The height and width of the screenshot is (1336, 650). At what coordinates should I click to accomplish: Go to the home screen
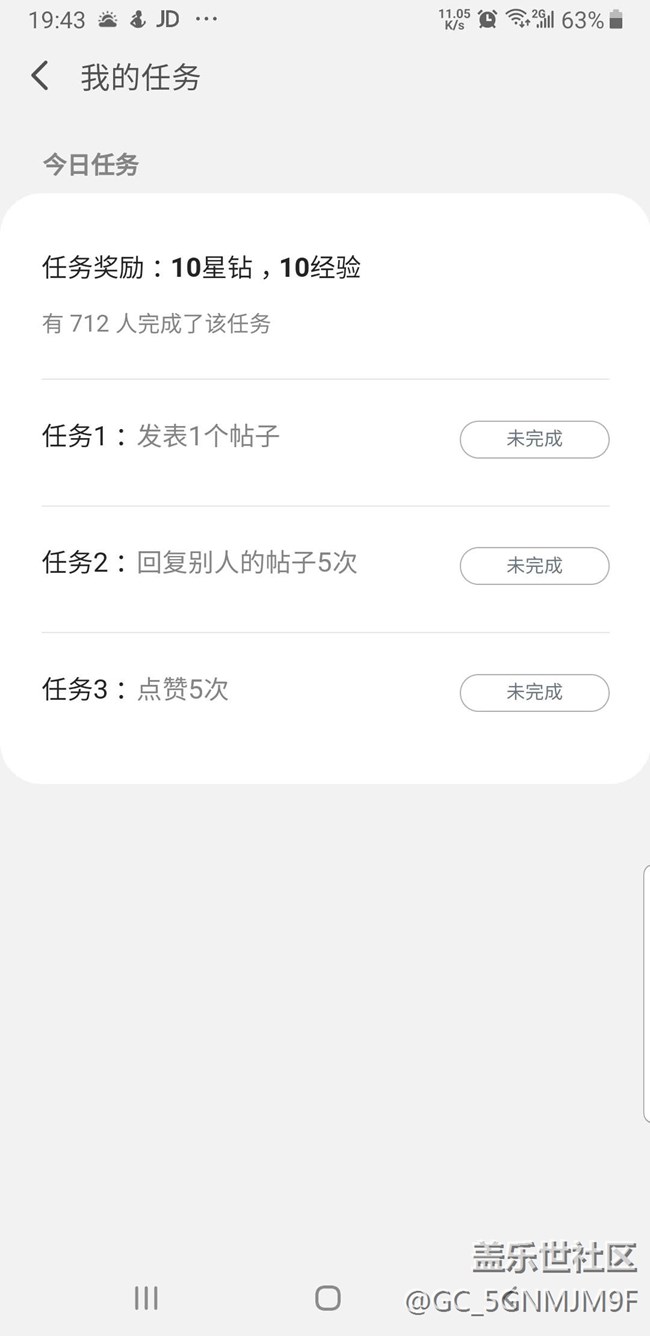[x=328, y=1298]
